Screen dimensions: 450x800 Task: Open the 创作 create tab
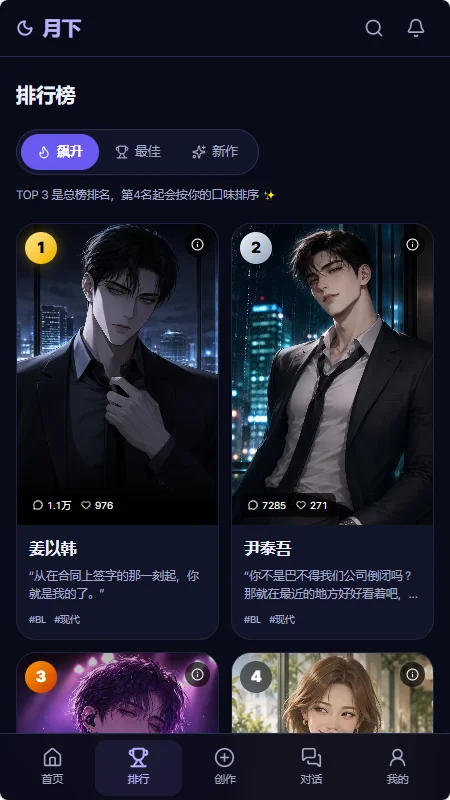[x=225, y=767]
